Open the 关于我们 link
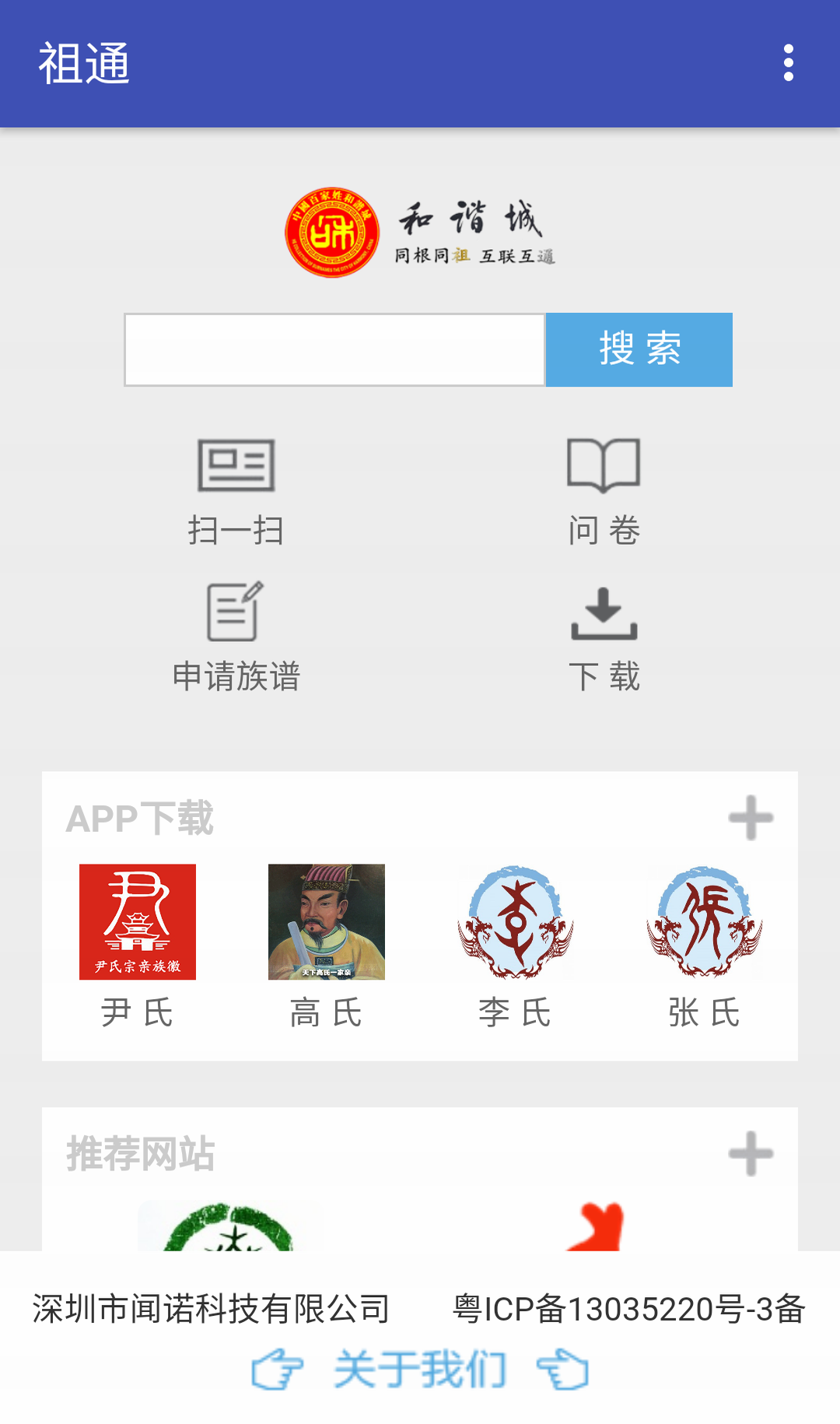This screenshot has height=1424, width=840. click(420, 1370)
